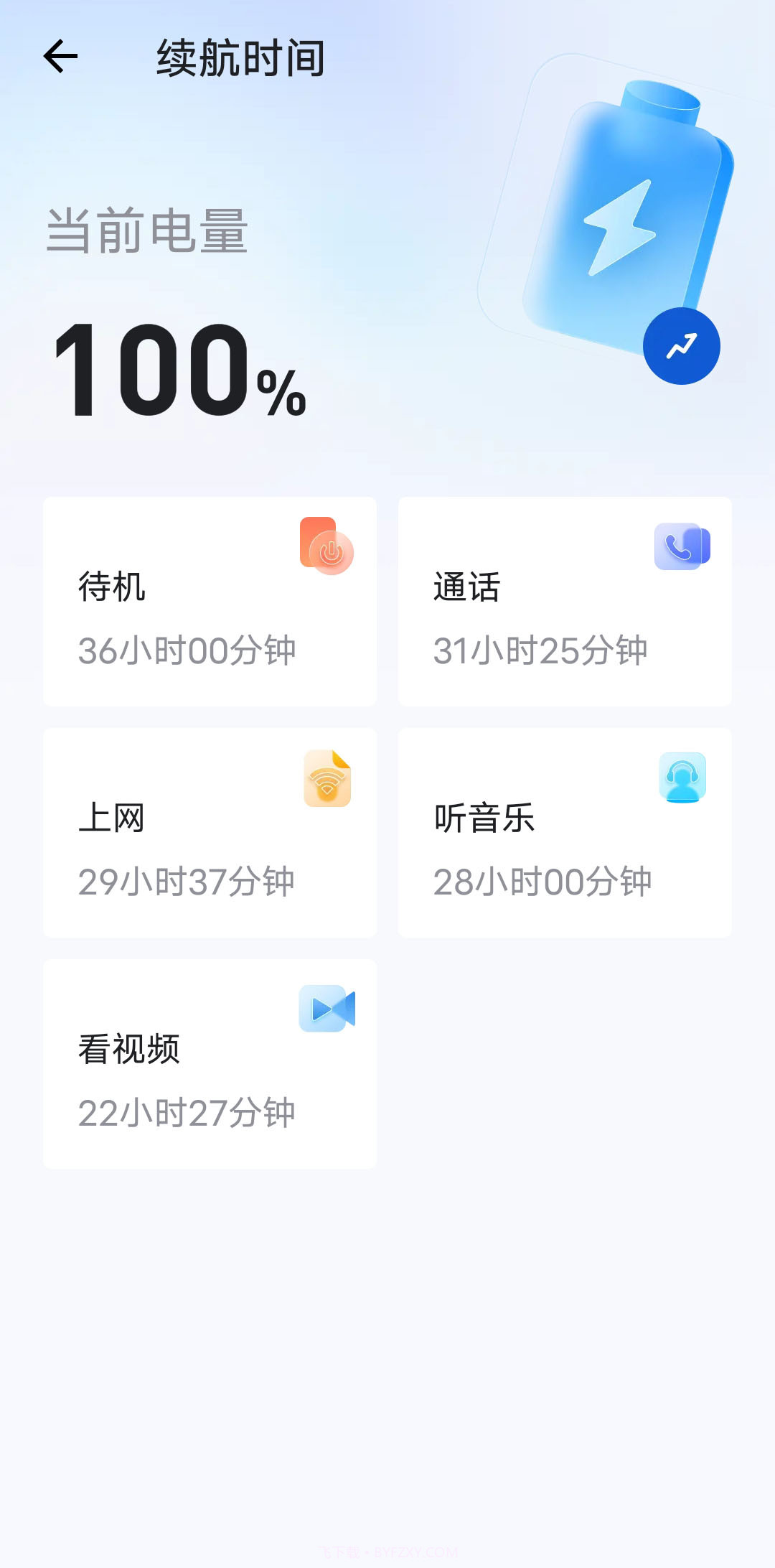Click the 续航时间 page title
Screen dimensions: 775x1568
click(241, 57)
